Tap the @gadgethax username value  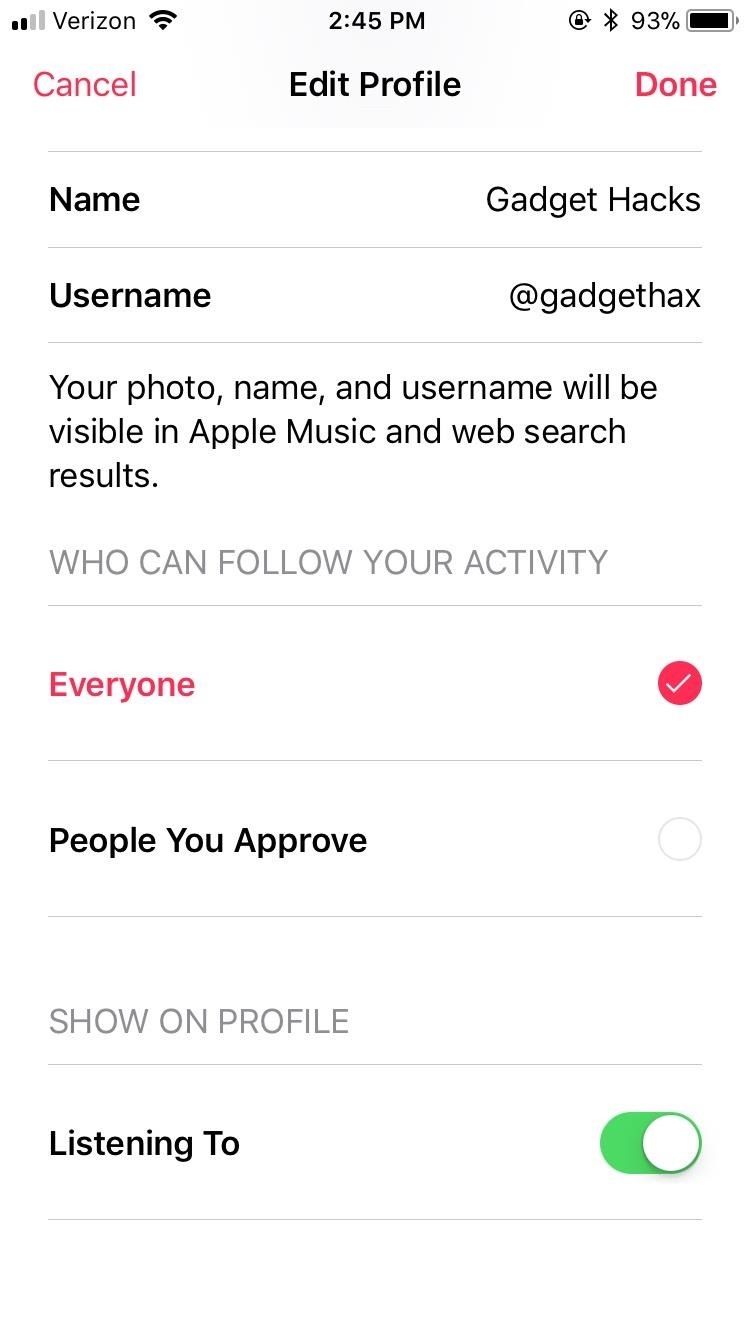click(x=605, y=295)
